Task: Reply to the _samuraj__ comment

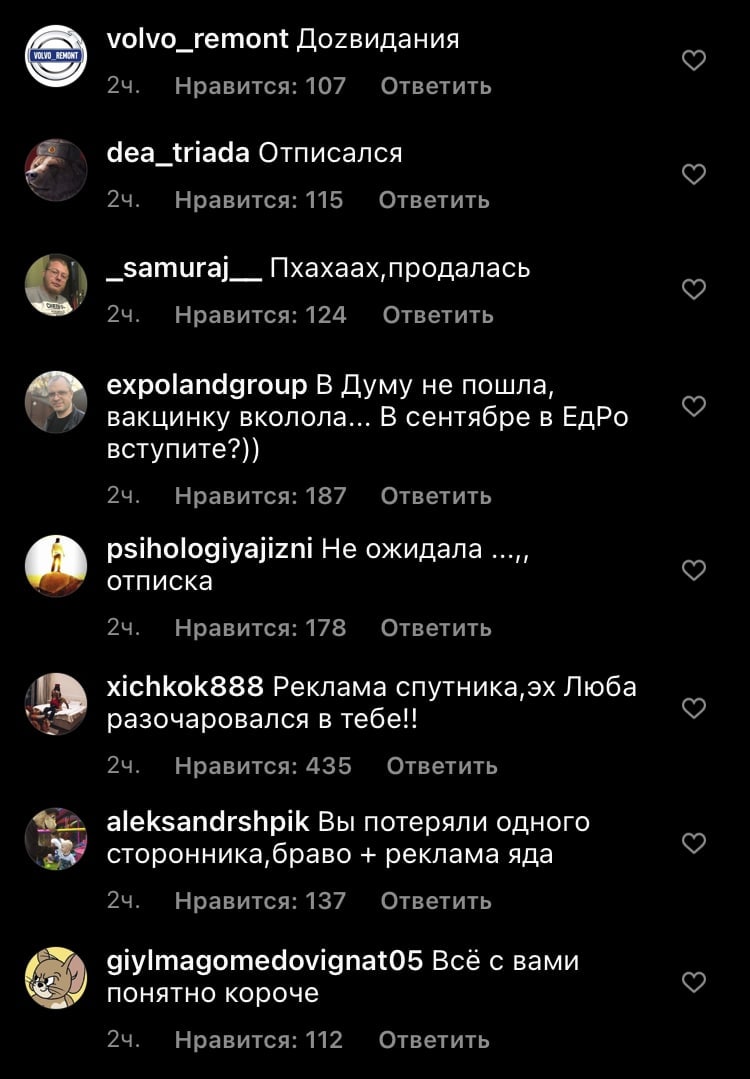Action: (x=438, y=315)
